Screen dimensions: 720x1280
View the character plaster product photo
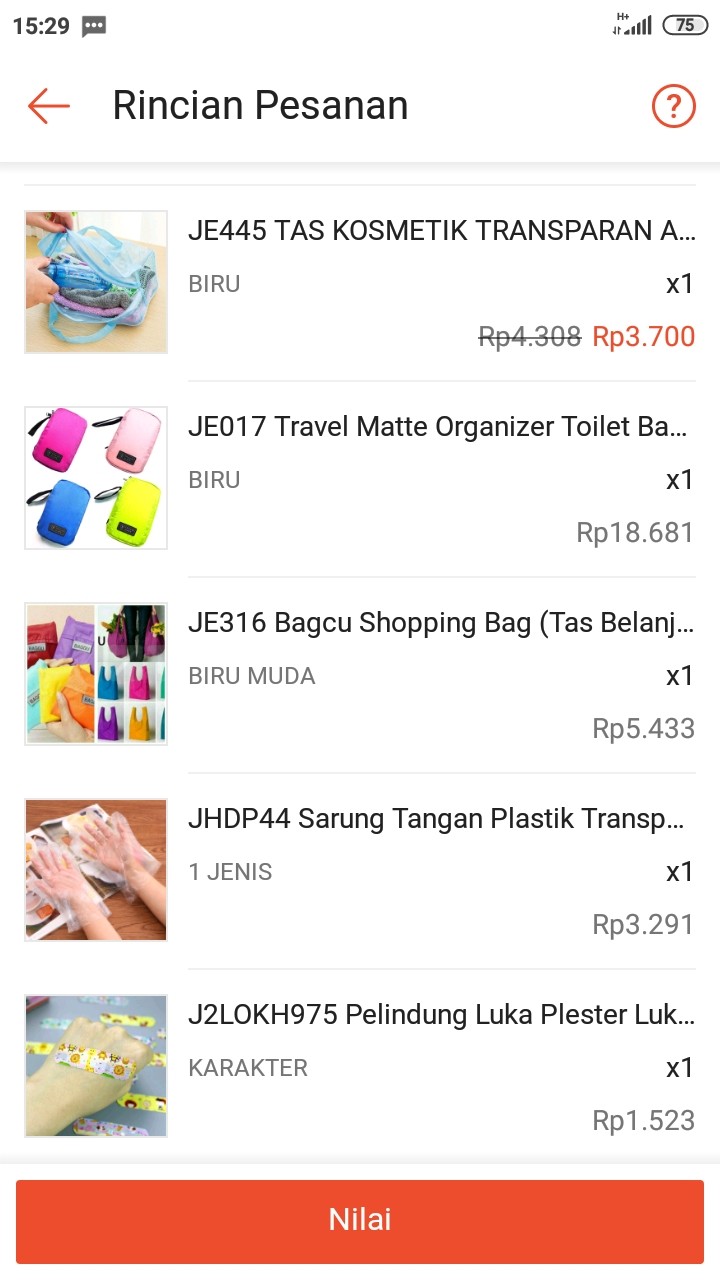95,1065
